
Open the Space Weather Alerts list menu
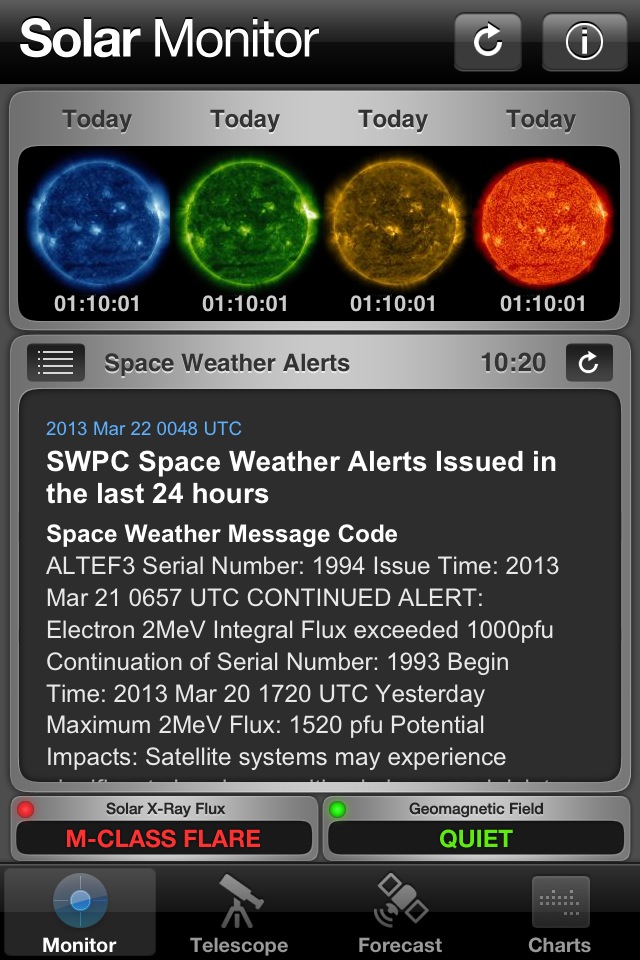click(x=56, y=363)
